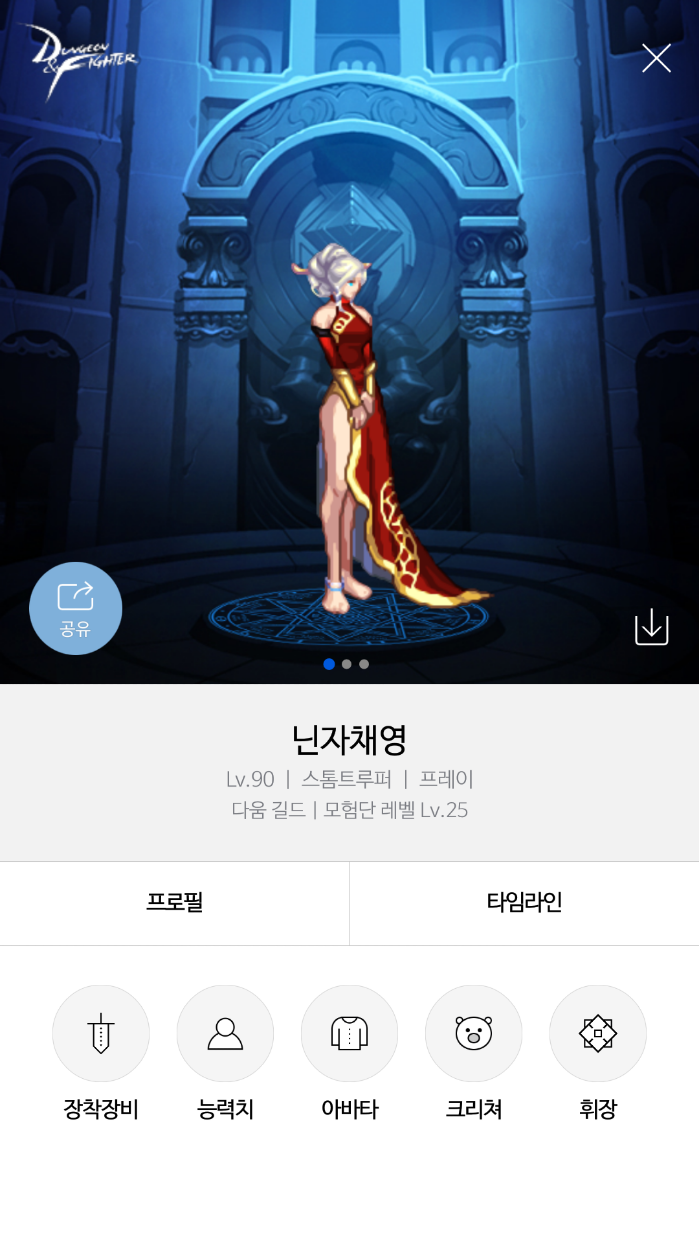View 능력치 stats

pyautogui.click(x=225, y=1033)
